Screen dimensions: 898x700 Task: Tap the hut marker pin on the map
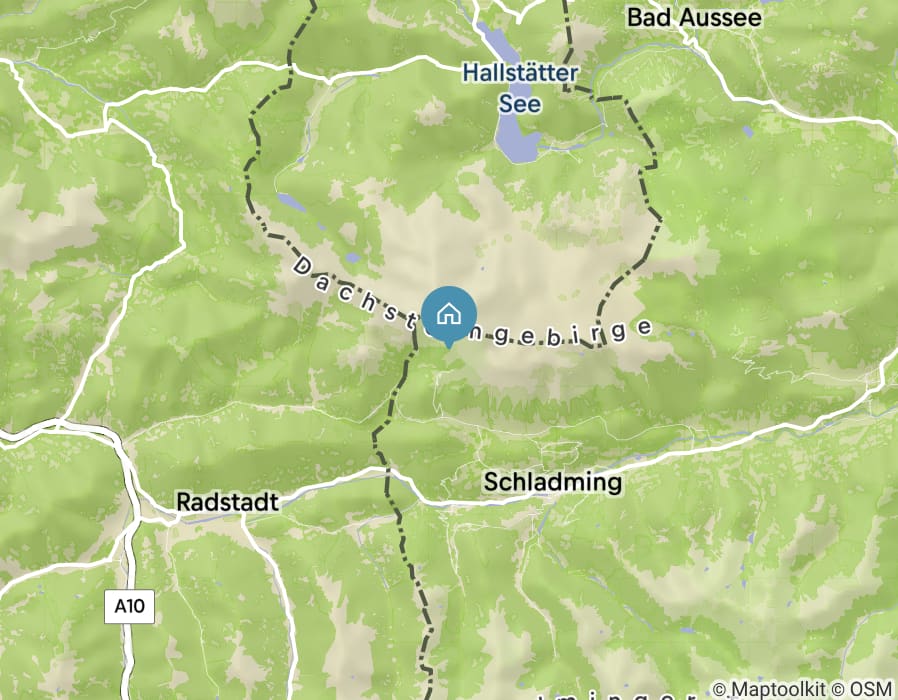[x=448, y=314]
